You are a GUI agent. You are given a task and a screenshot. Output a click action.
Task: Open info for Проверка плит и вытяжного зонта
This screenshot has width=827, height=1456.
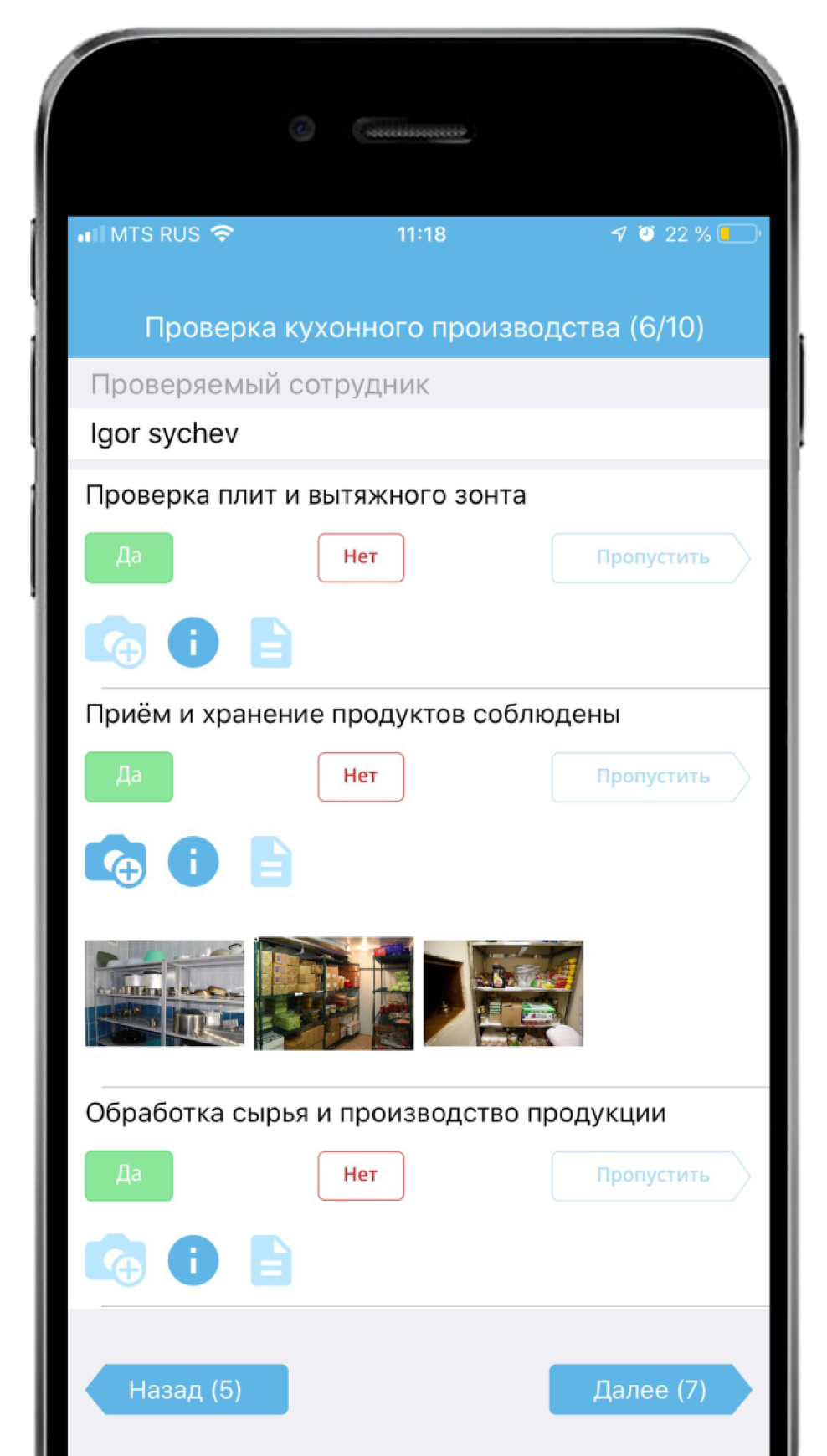193,642
